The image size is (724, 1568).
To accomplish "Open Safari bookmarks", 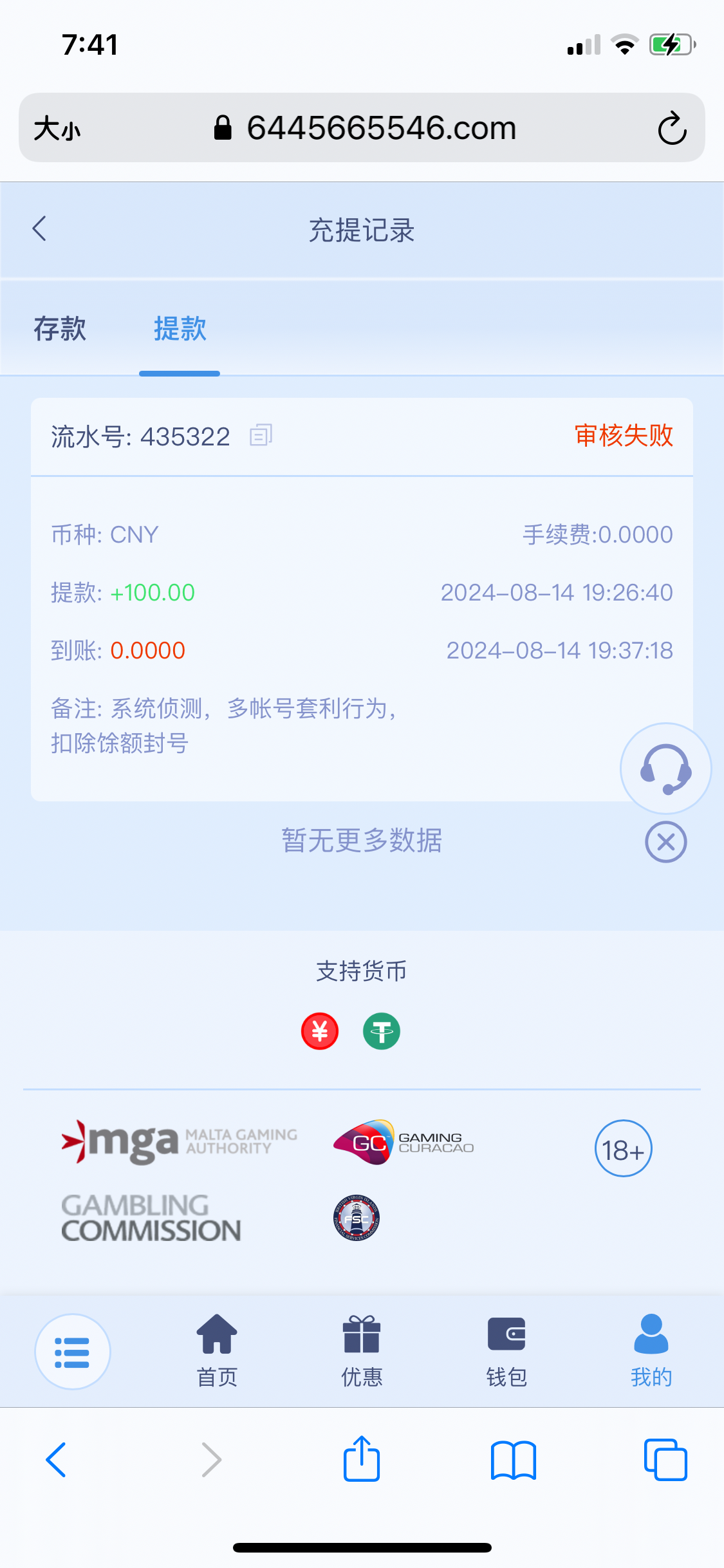I will click(513, 1459).
